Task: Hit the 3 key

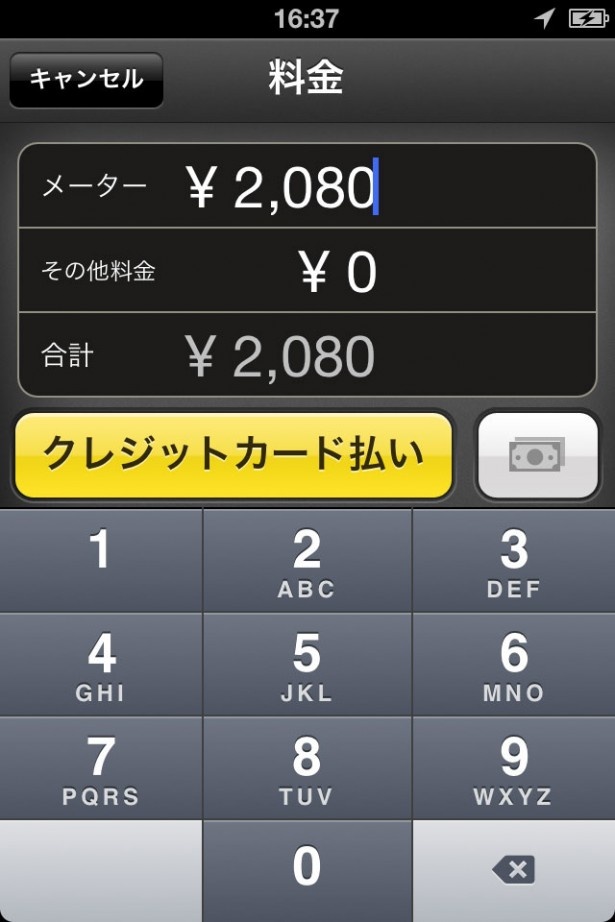Action: [513, 560]
